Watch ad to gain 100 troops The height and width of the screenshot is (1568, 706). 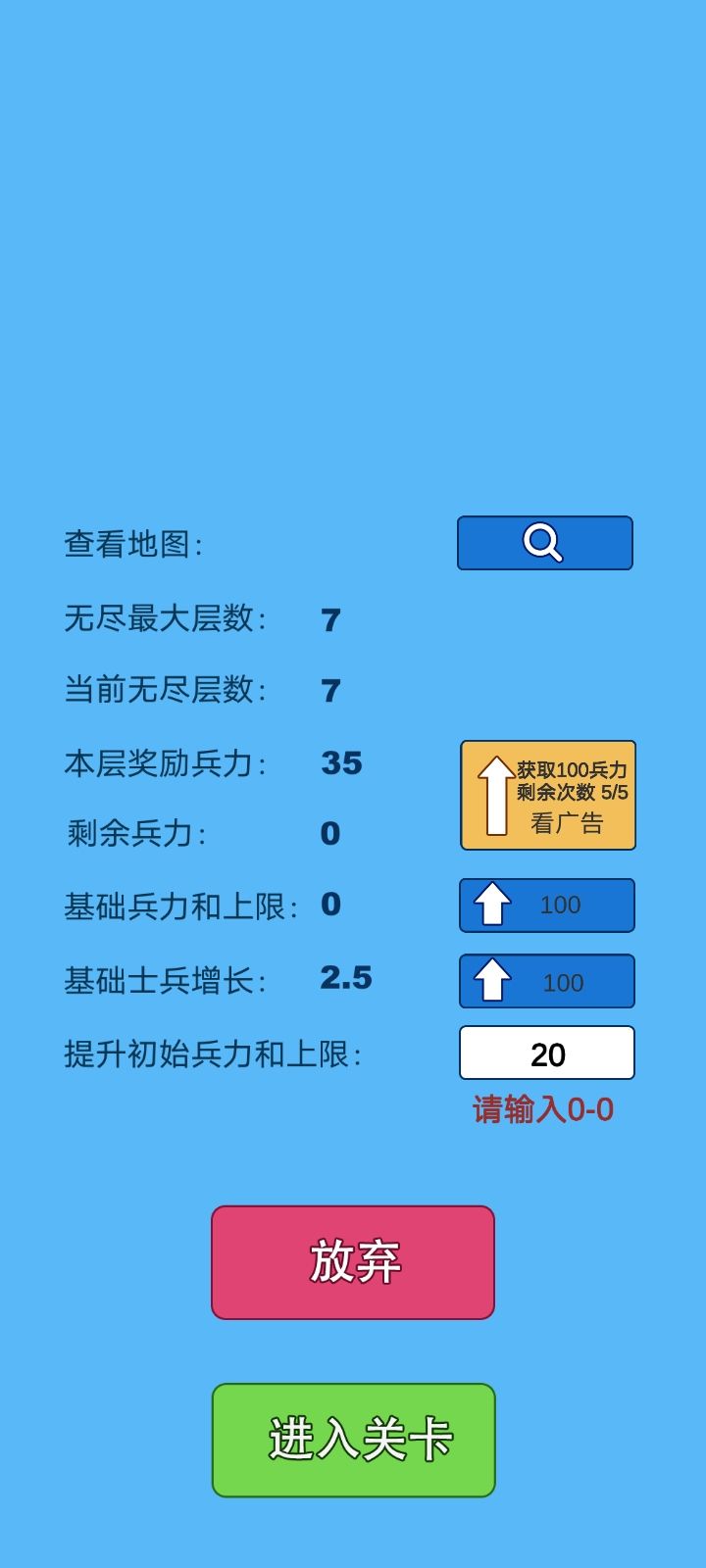(x=547, y=794)
